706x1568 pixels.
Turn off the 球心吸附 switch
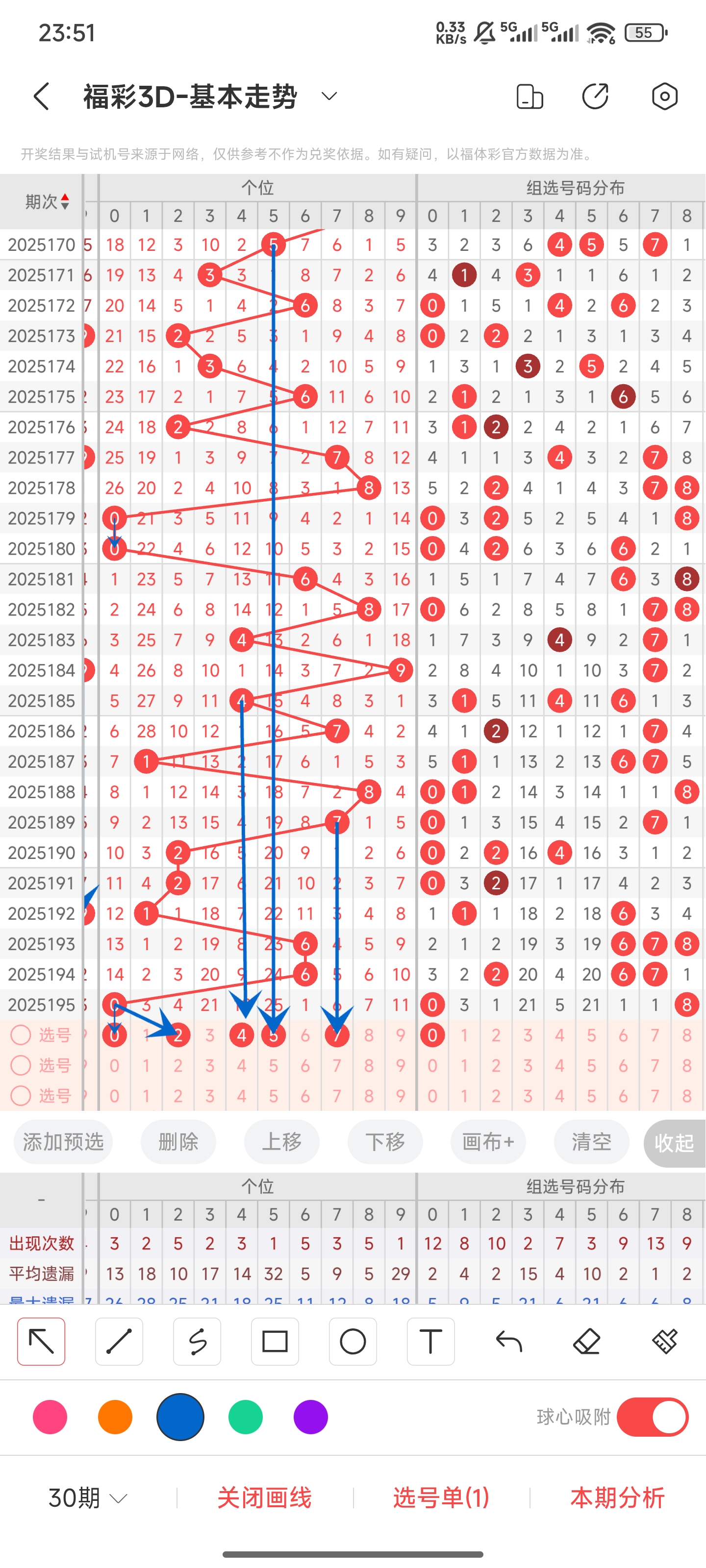(x=653, y=1417)
